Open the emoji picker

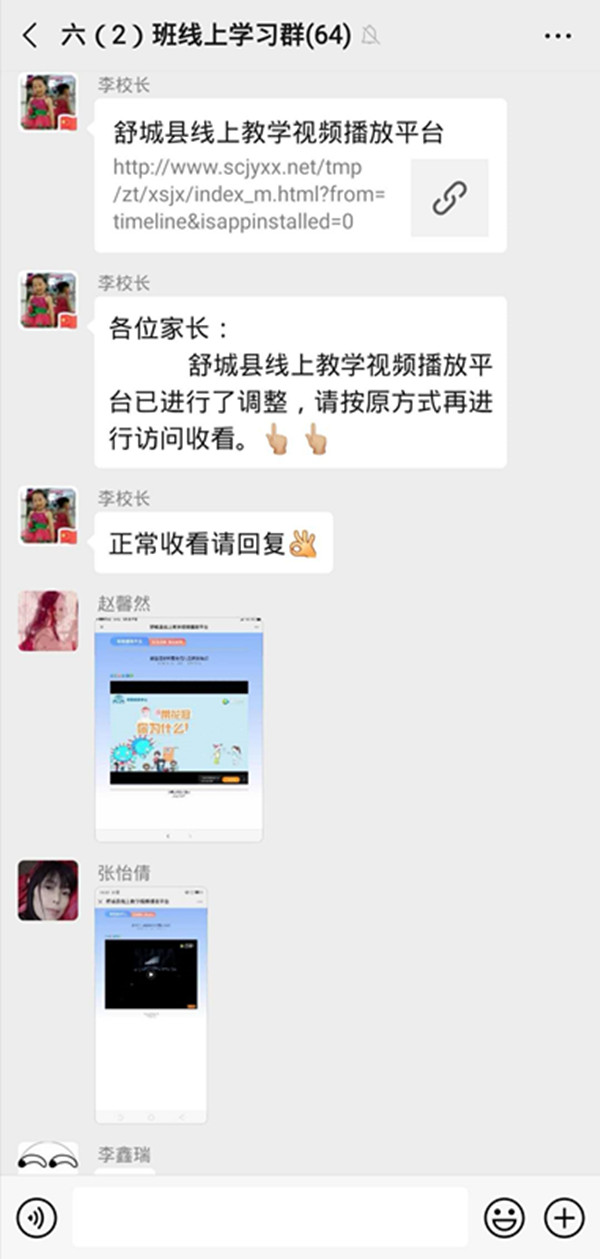[x=504, y=1217]
